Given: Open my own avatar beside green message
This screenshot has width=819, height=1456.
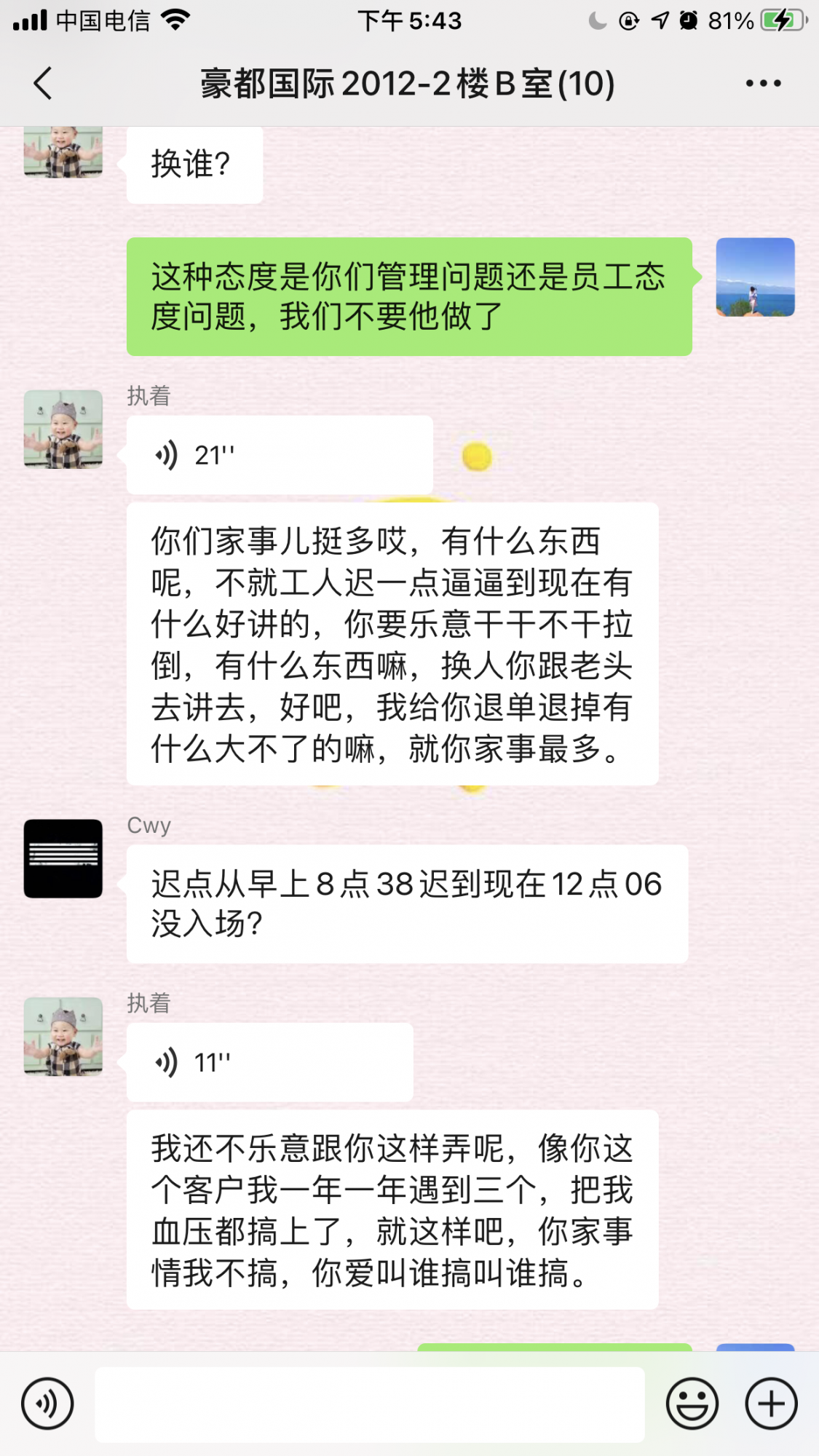Looking at the screenshot, I should click(x=755, y=277).
